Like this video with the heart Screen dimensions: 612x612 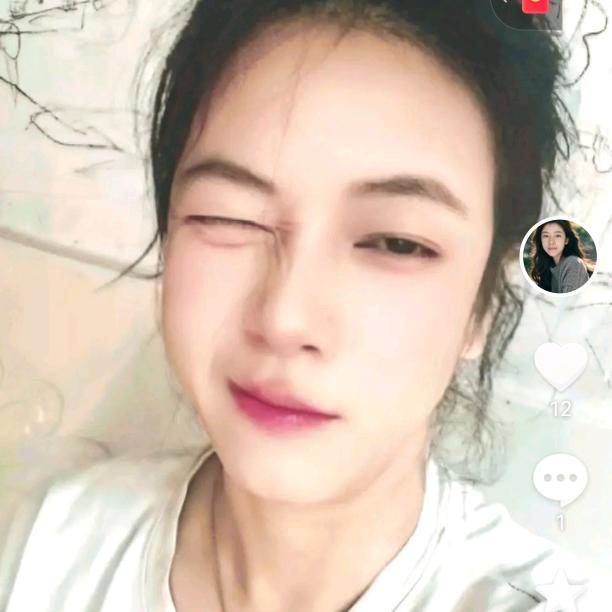click(x=560, y=366)
